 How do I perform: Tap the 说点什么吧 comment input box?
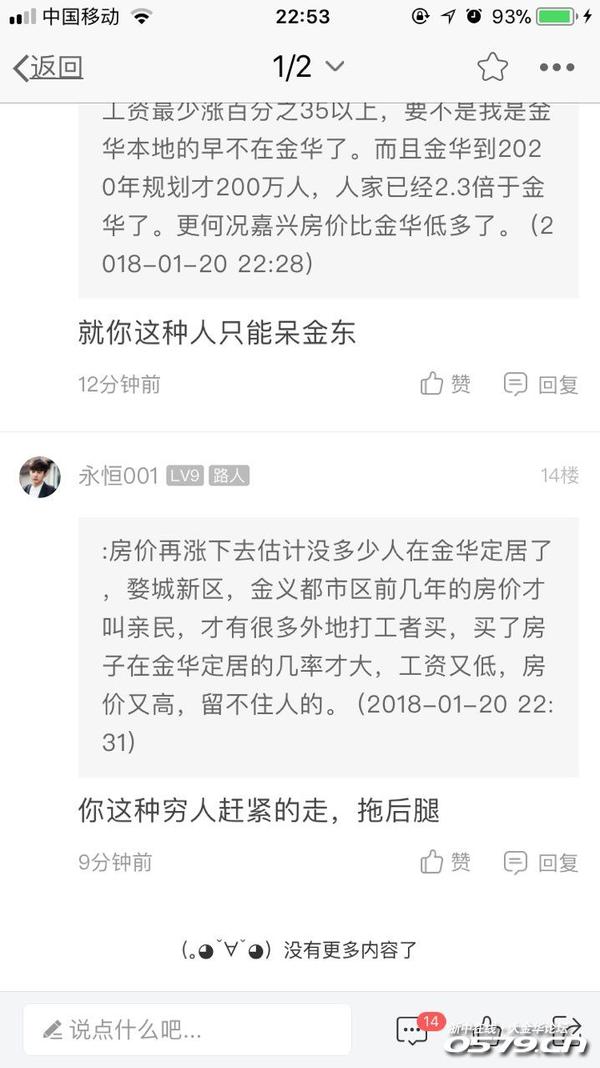pyautogui.click(x=188, y=1029)
